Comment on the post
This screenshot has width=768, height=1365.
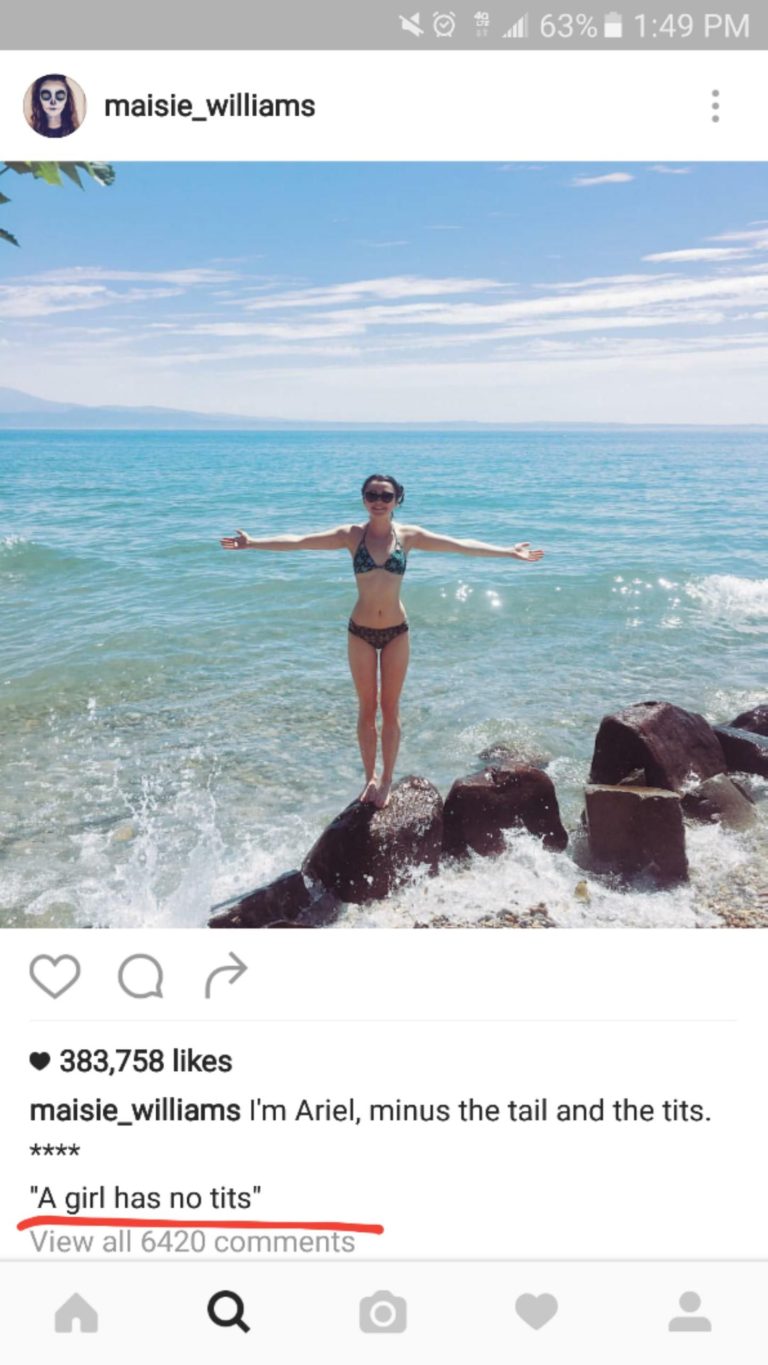coord(139,977)
